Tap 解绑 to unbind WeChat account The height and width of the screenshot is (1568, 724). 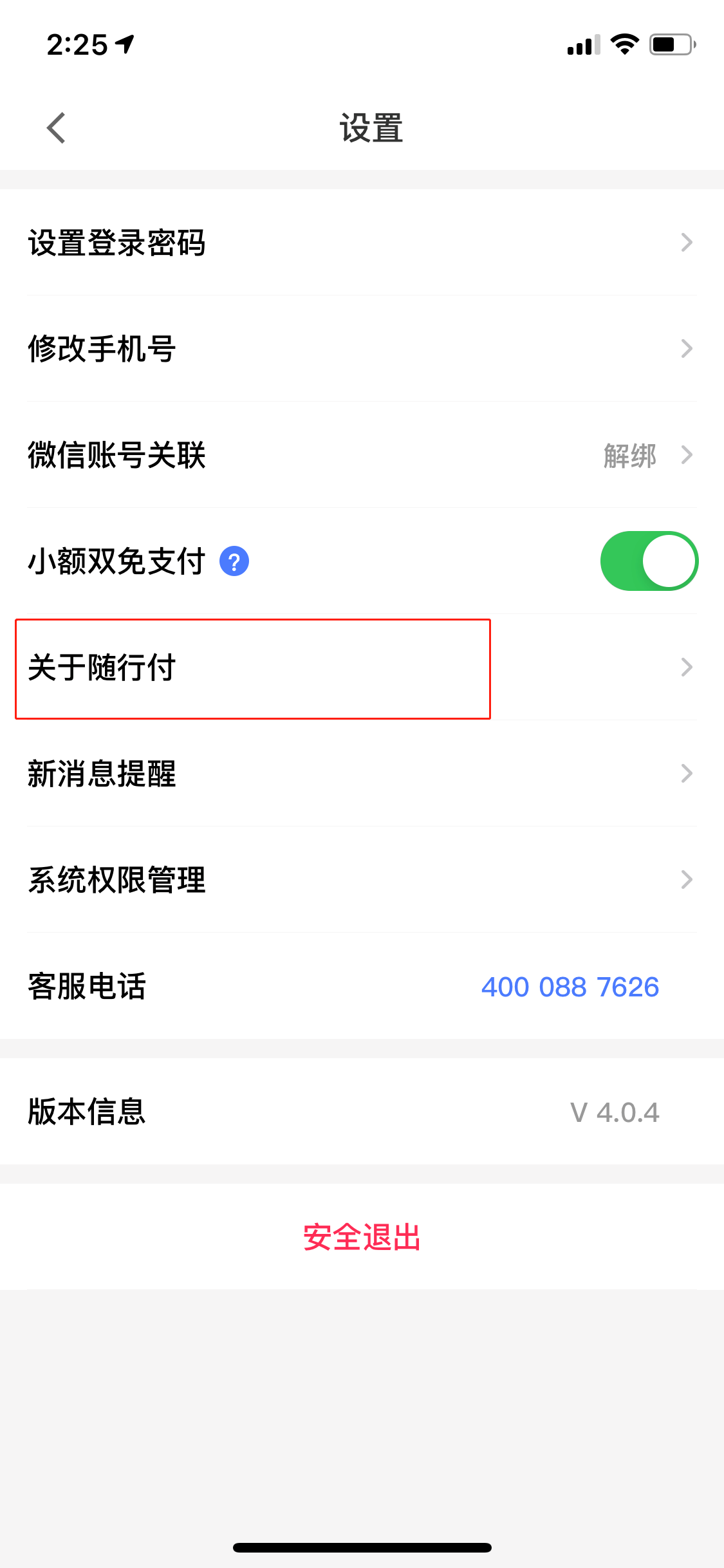click(x=629, y=456)
